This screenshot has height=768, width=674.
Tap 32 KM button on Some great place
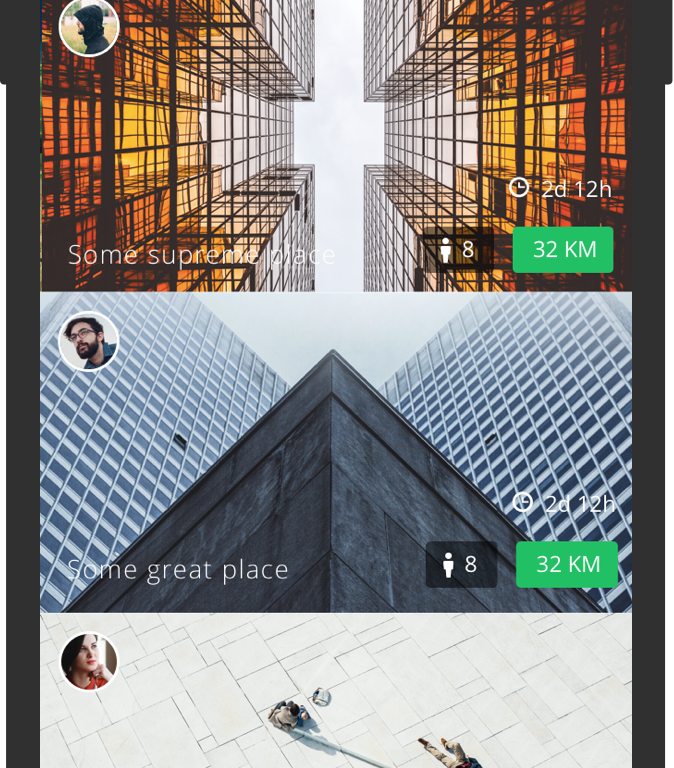click(567, 565)
